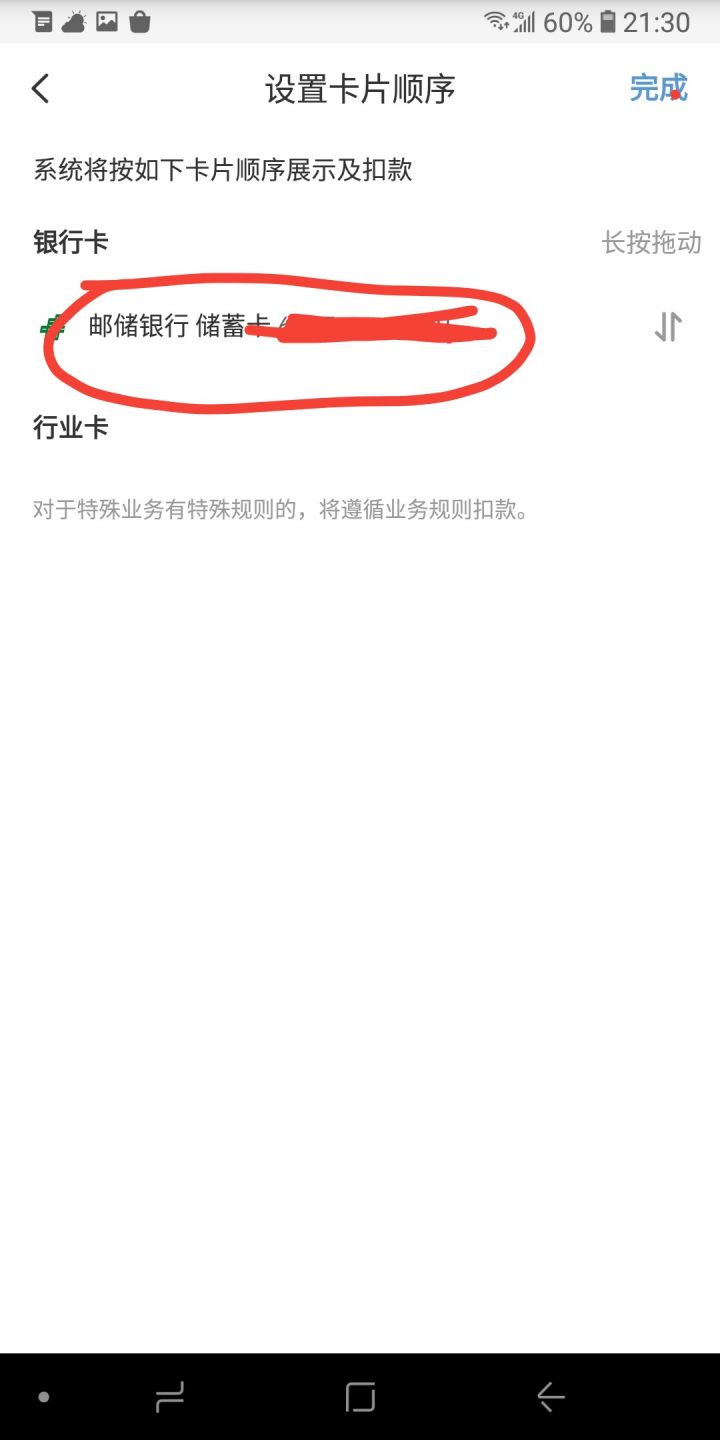Go back using the top-left arrow
720x1440 pixels.
[40, 88]
